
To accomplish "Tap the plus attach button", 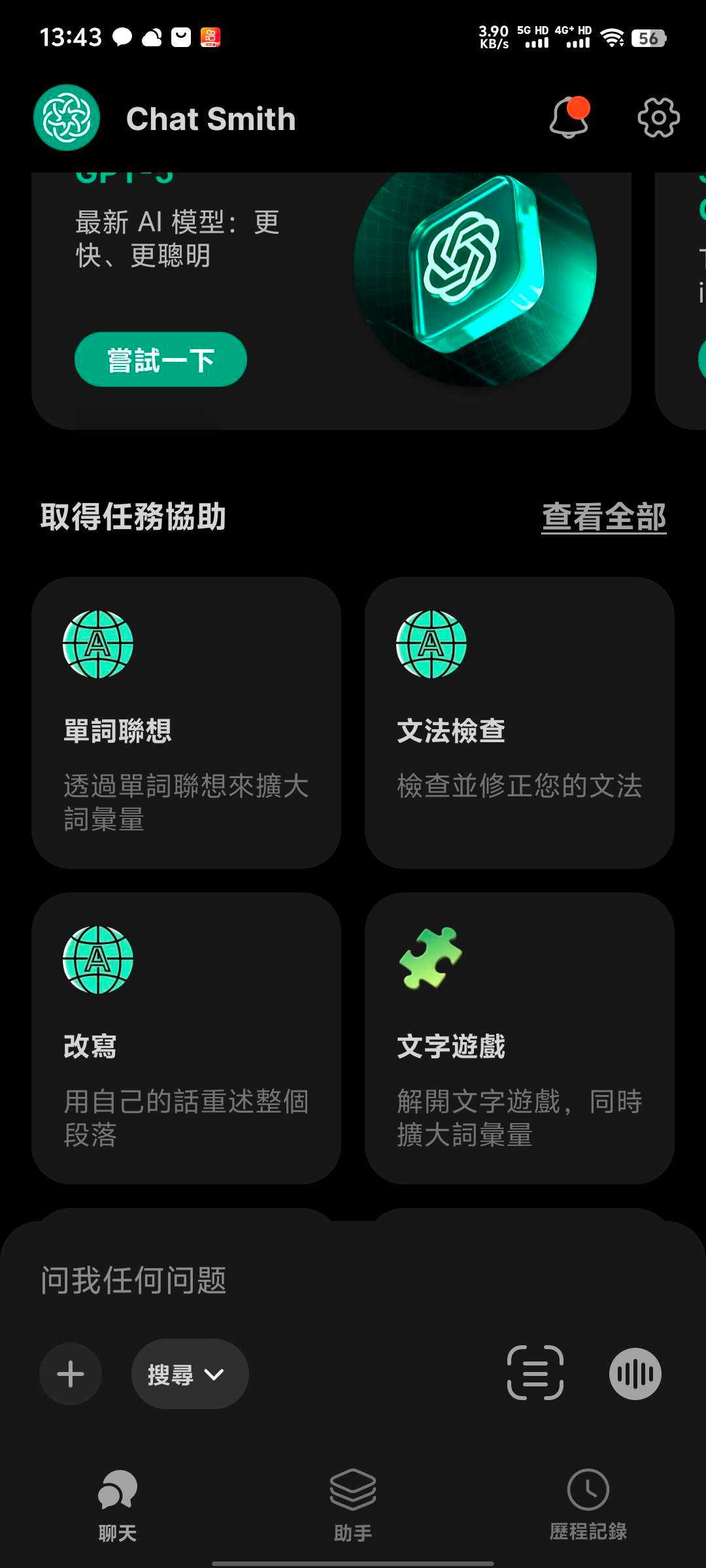I will (x=71, y=1374).
